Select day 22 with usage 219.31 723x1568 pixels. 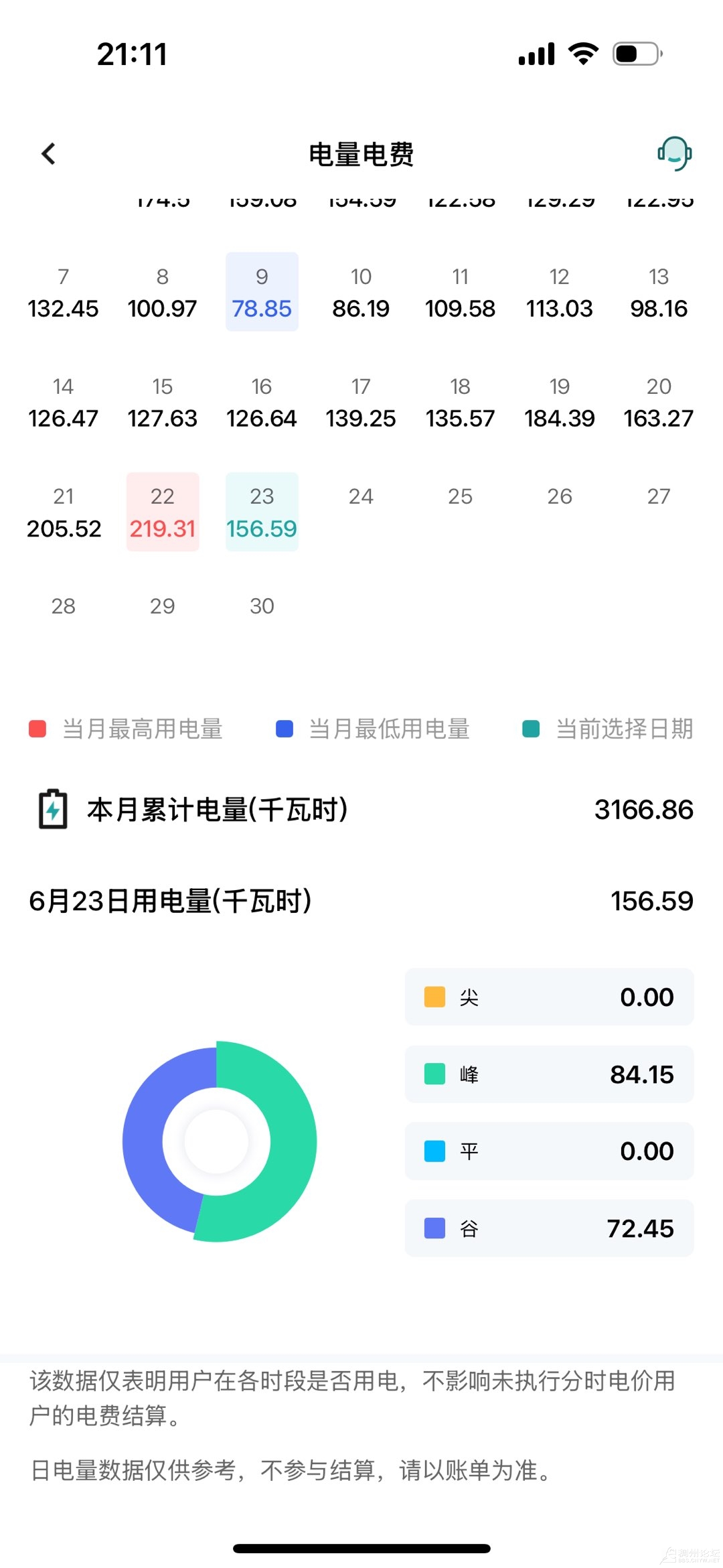(163, 512)
